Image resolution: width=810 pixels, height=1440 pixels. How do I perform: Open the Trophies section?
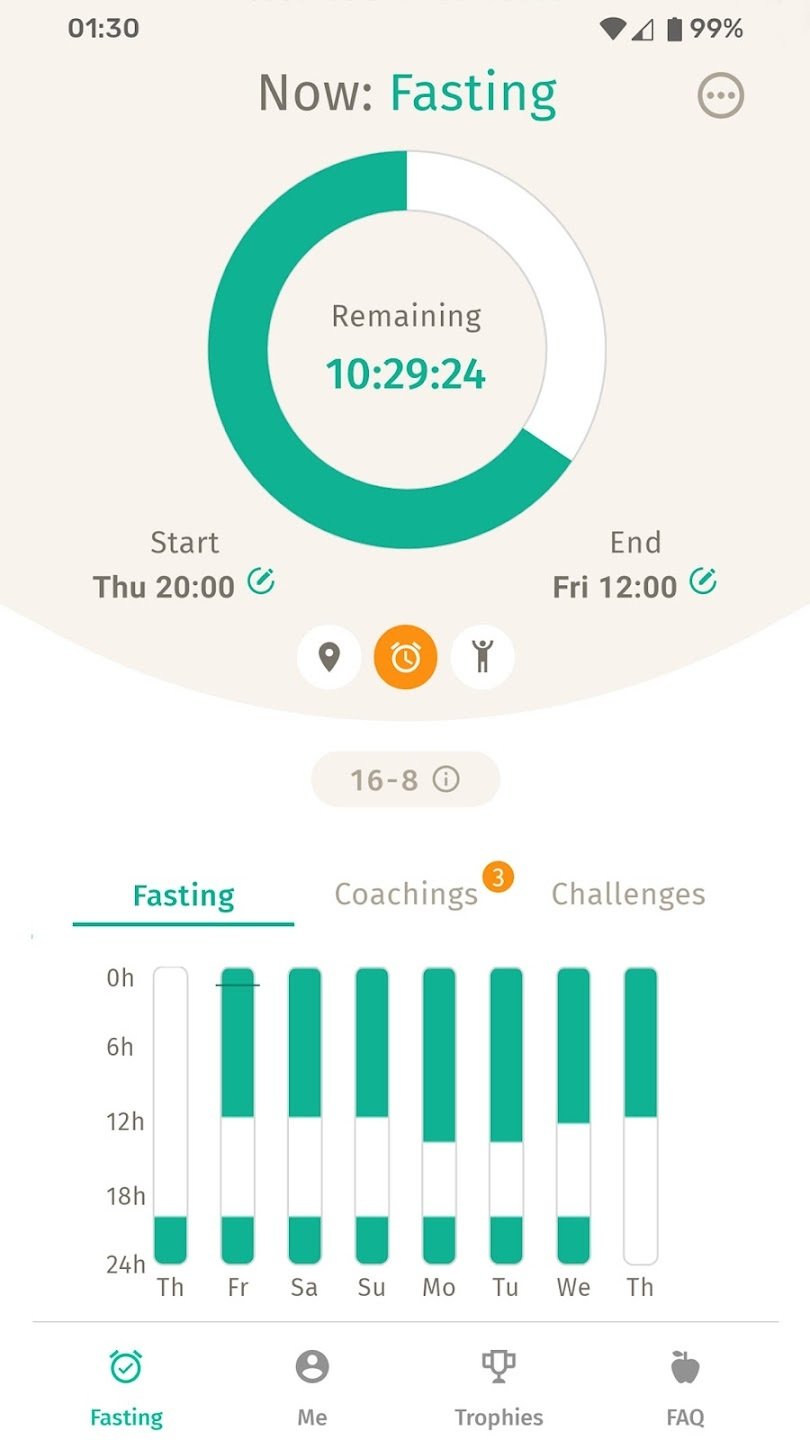pos(499,1385)
